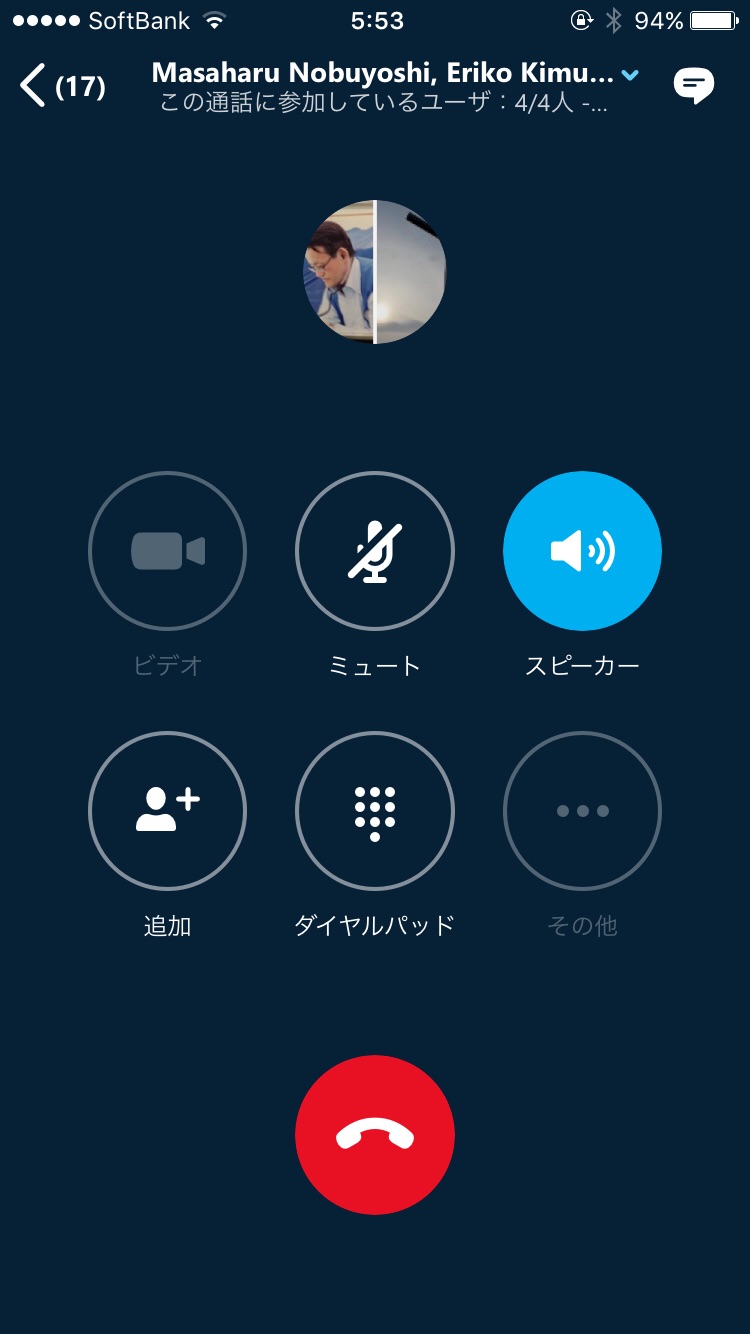The image size is (750, 1334).
Task: Tap the participants' avatar picture
Action: point(375,272)
